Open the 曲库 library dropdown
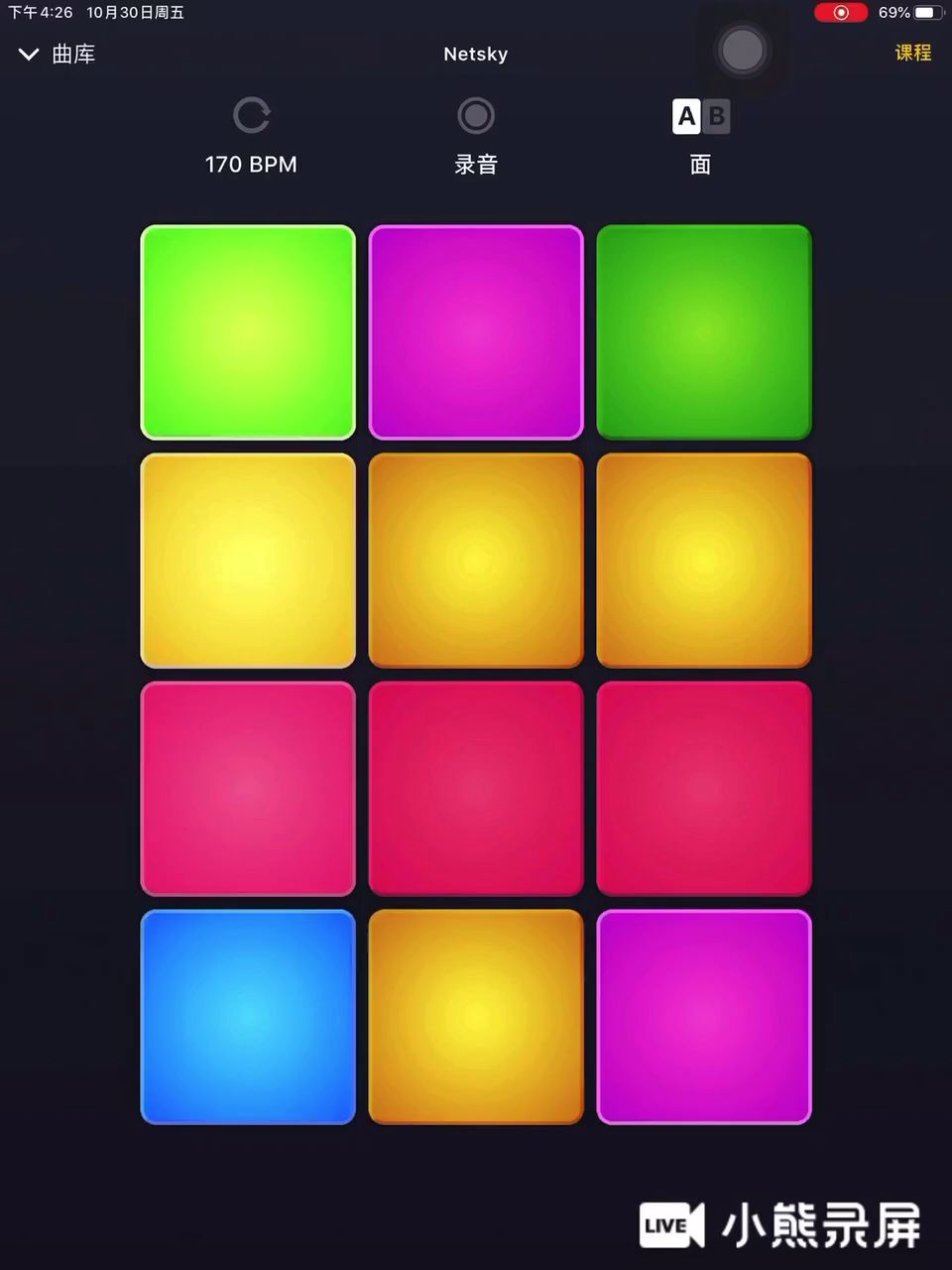Viewport: 952px width, 1270px height. [x=58, y=55]
